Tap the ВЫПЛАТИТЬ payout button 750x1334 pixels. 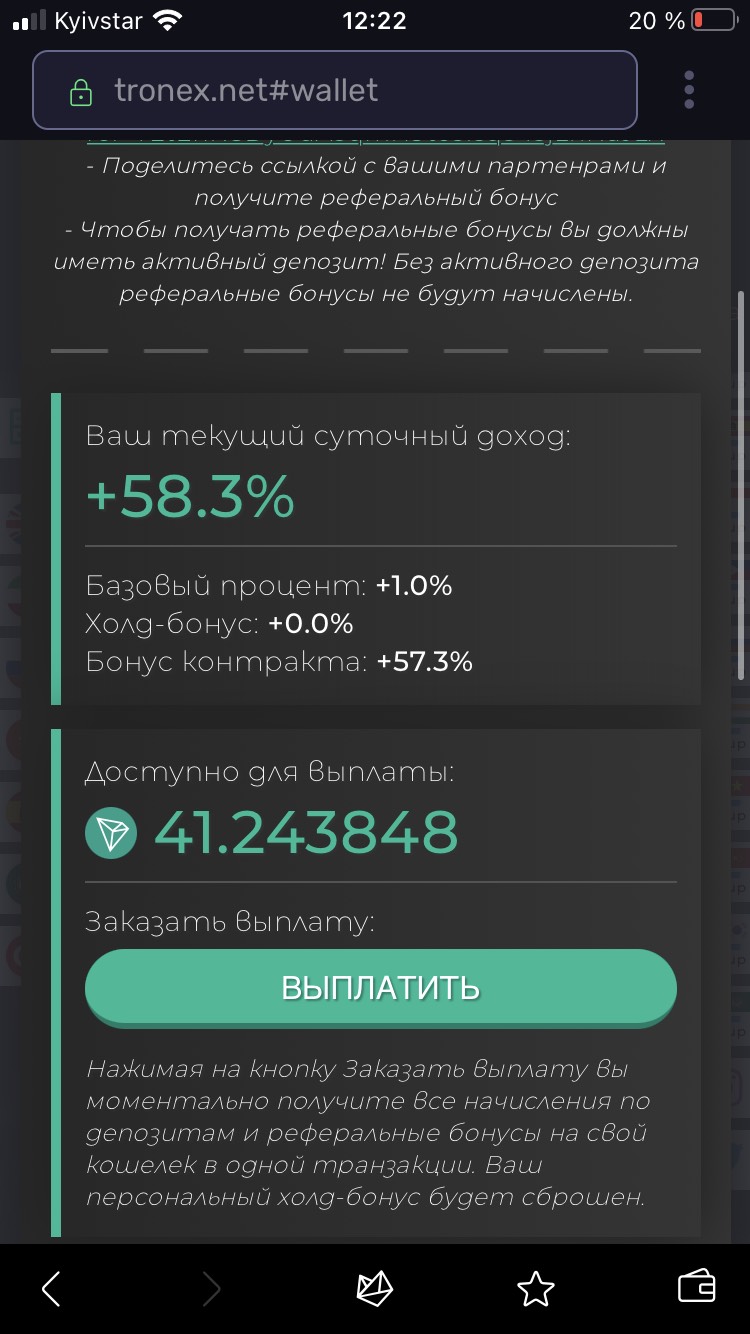(380, 987)
